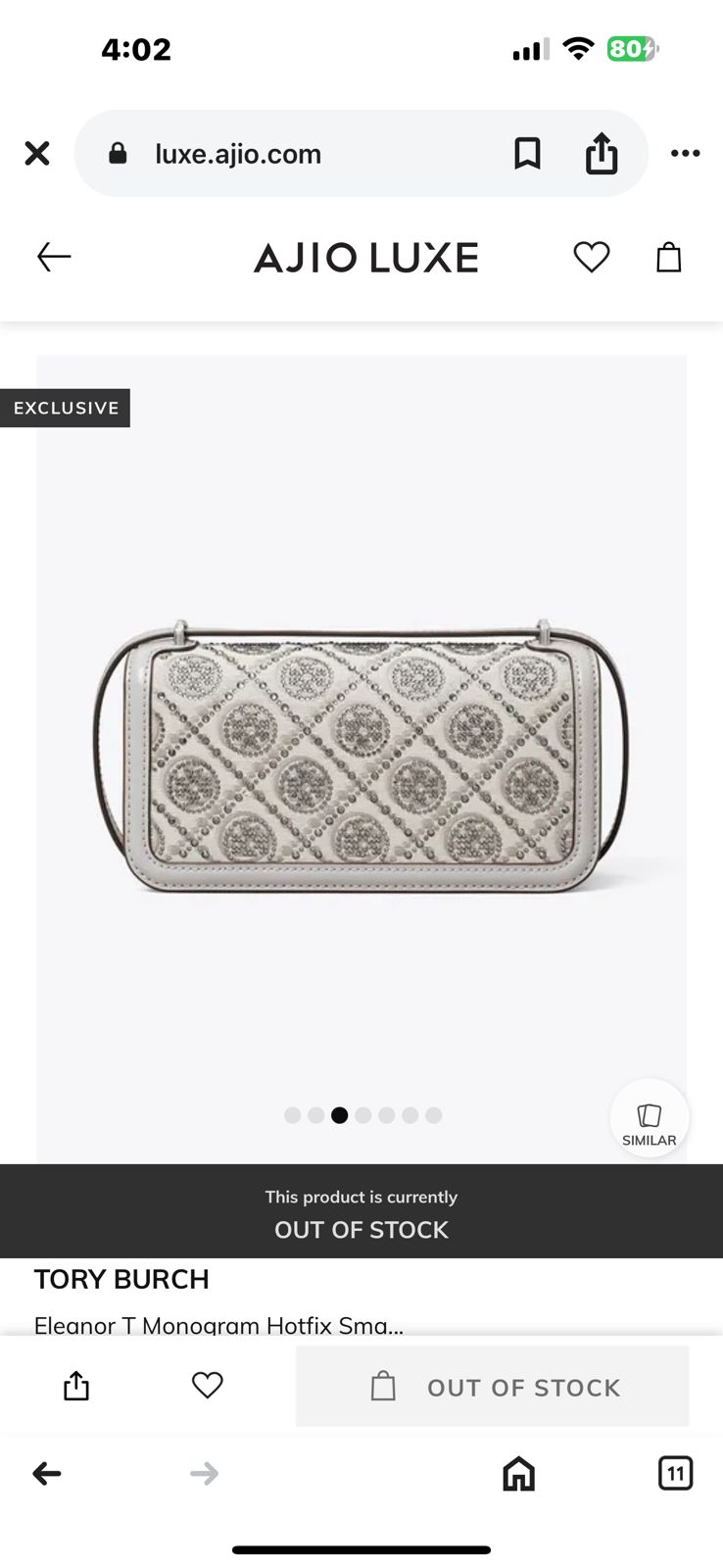Tap the home icon in the browser toolbar
Viewport: 723px width, 1568px height.
pyautogui.click(x=519, y=1473)
